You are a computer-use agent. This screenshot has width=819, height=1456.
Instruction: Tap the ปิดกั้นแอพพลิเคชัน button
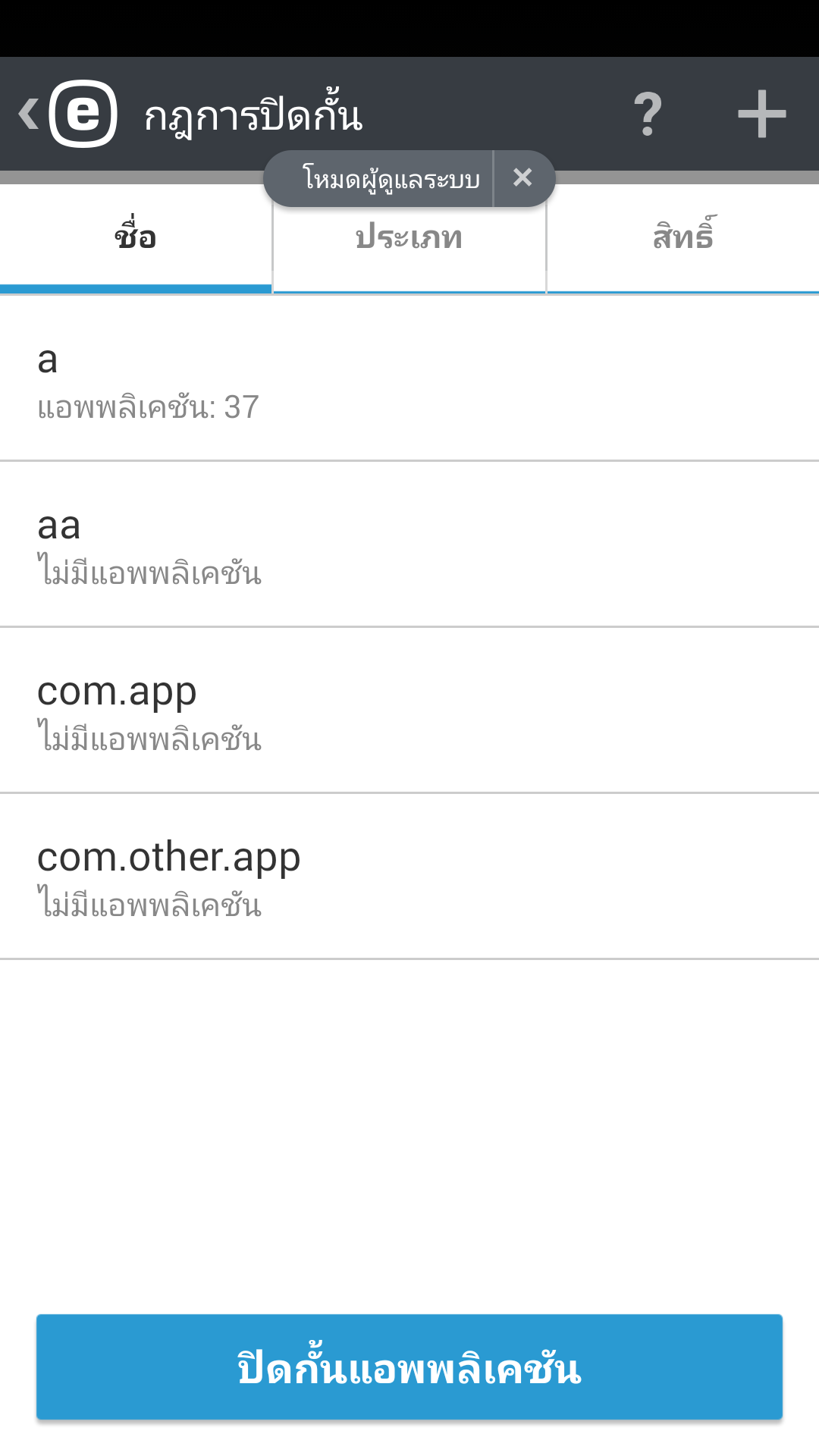coord(409,1367)
